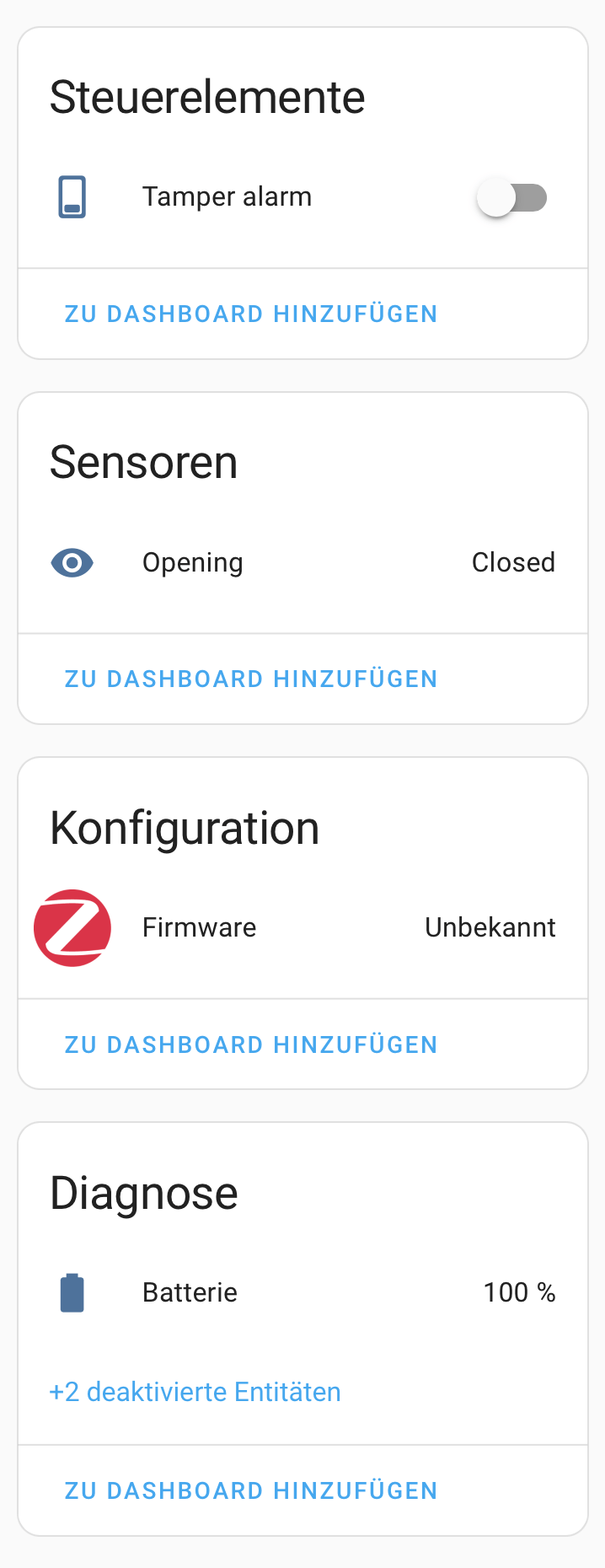Open the Firmware entity row
Viewport: 605px width, 1568px height.
pos(200,927)
